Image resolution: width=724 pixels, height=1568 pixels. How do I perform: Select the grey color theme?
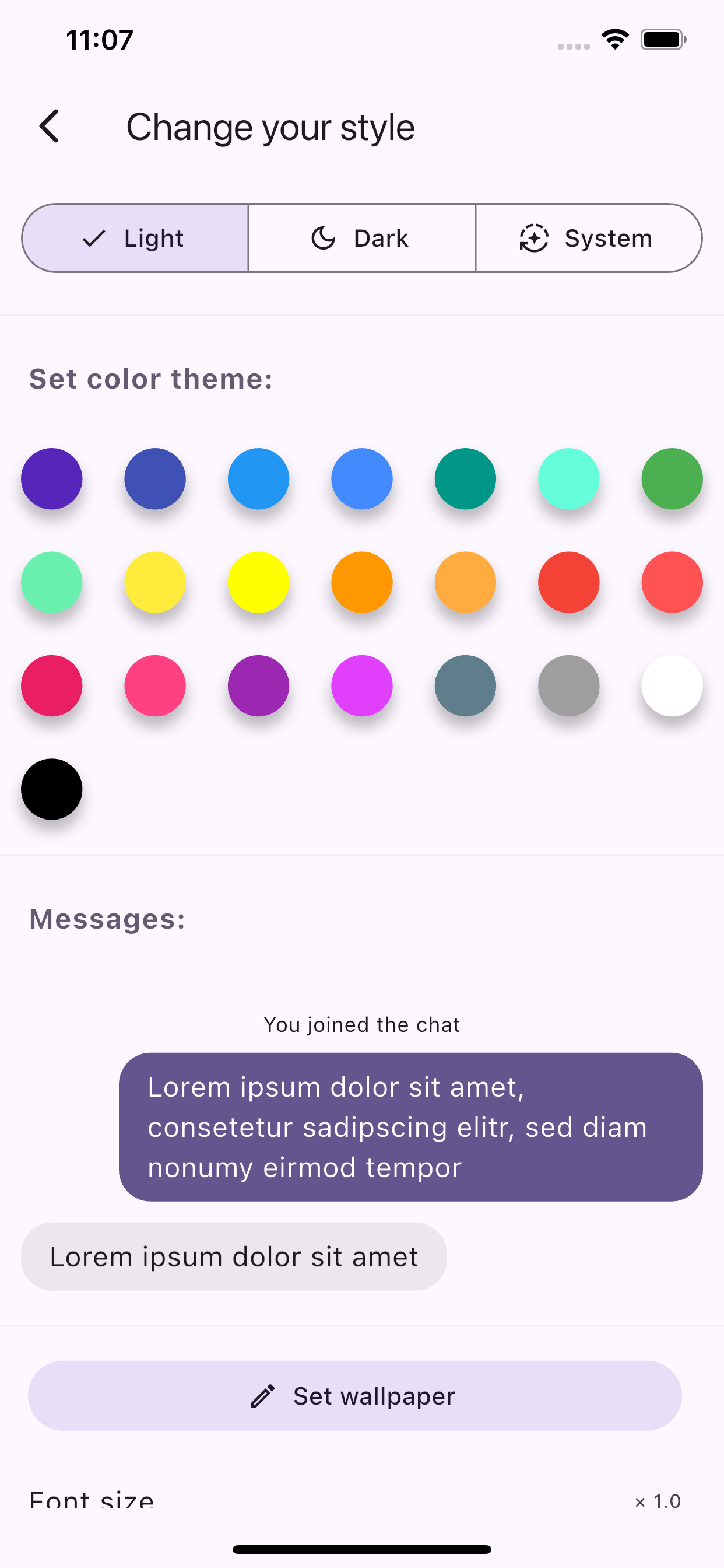(569, 686)
